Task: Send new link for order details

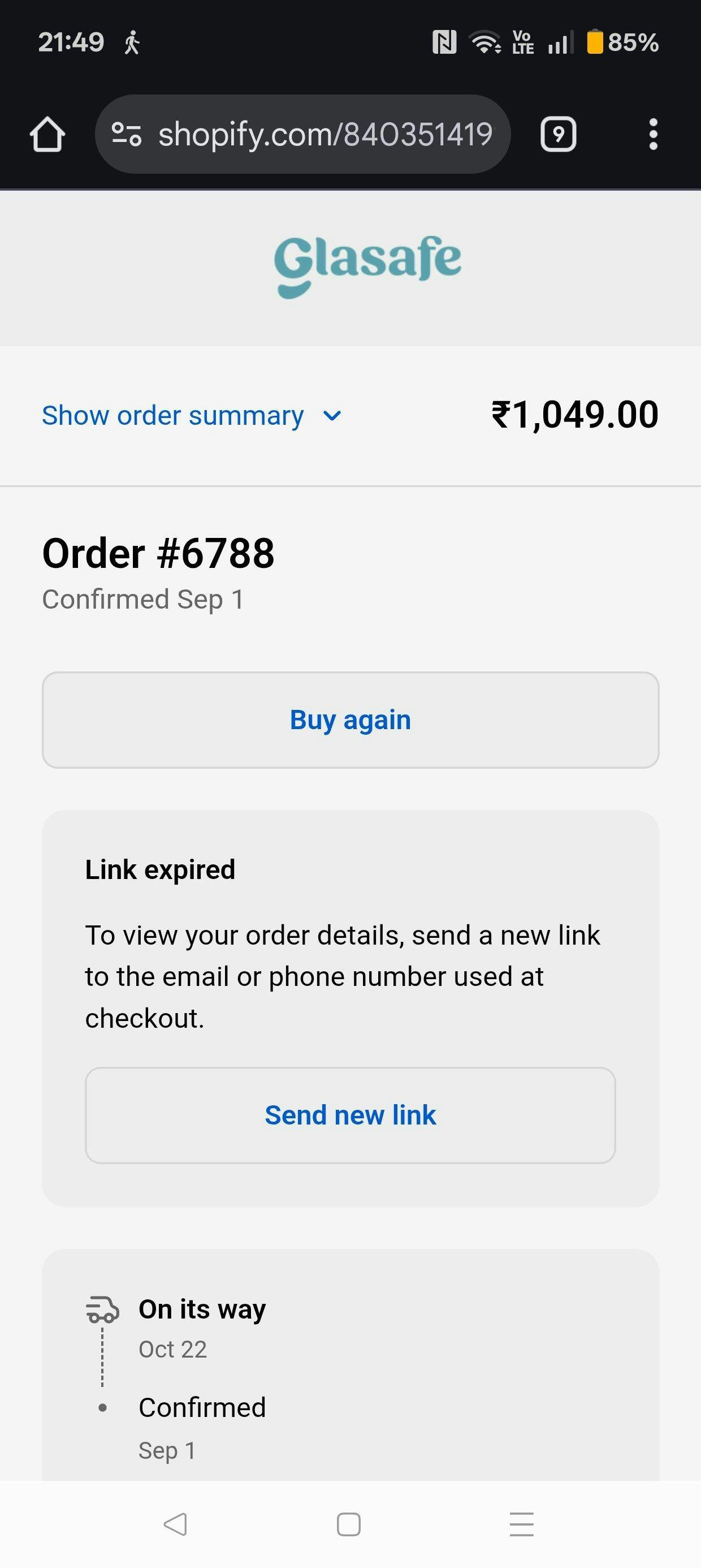Action: pyautogui.click(x=350, y=1115)
